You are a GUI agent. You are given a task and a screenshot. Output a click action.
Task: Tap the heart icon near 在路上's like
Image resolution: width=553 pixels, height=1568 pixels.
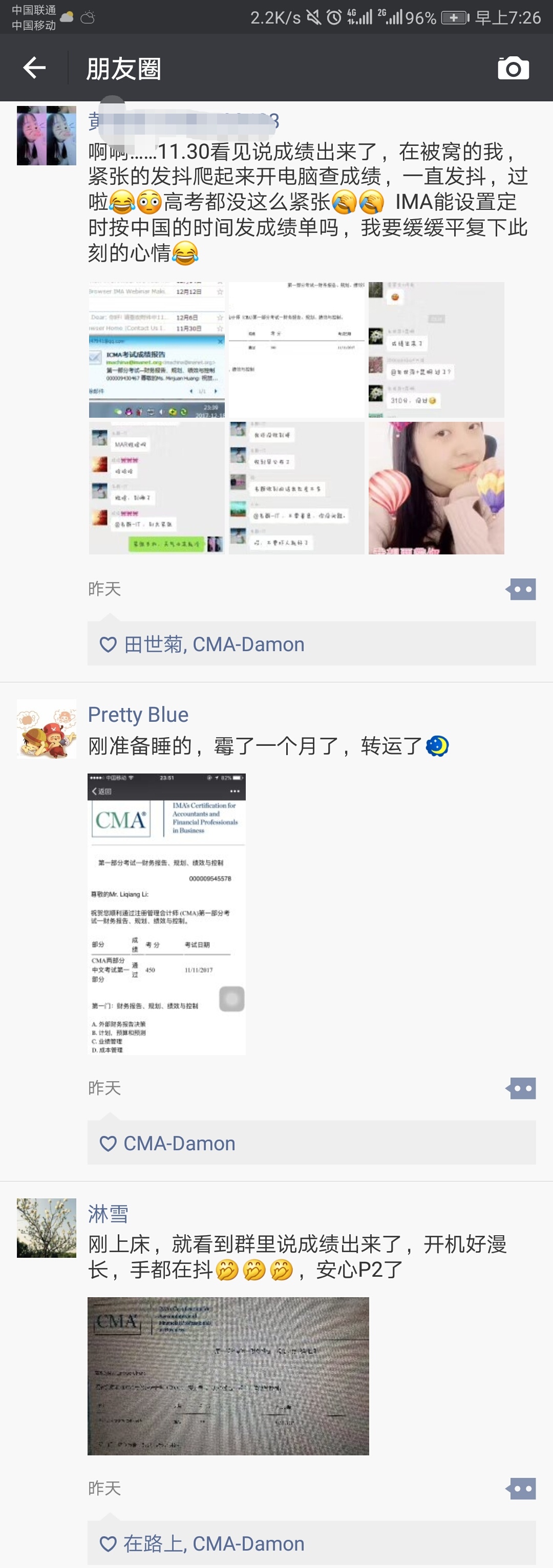[x=108, y=1543]
